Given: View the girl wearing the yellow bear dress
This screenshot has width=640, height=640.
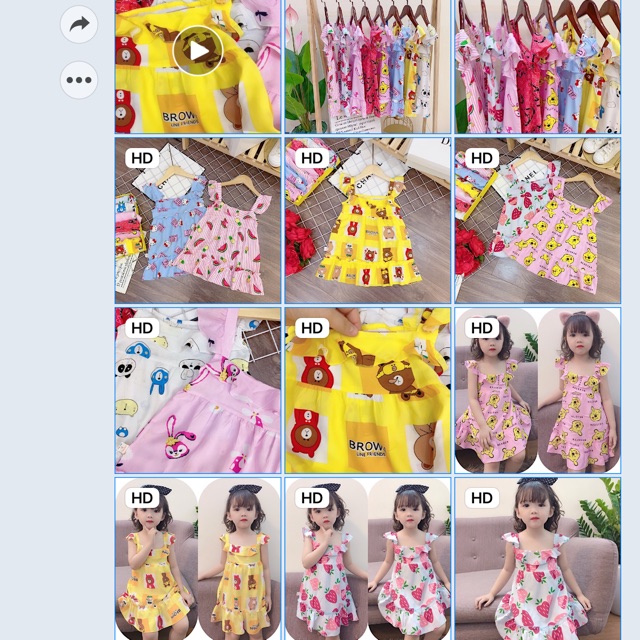Looking at the screenshot, I should [198, 560].
